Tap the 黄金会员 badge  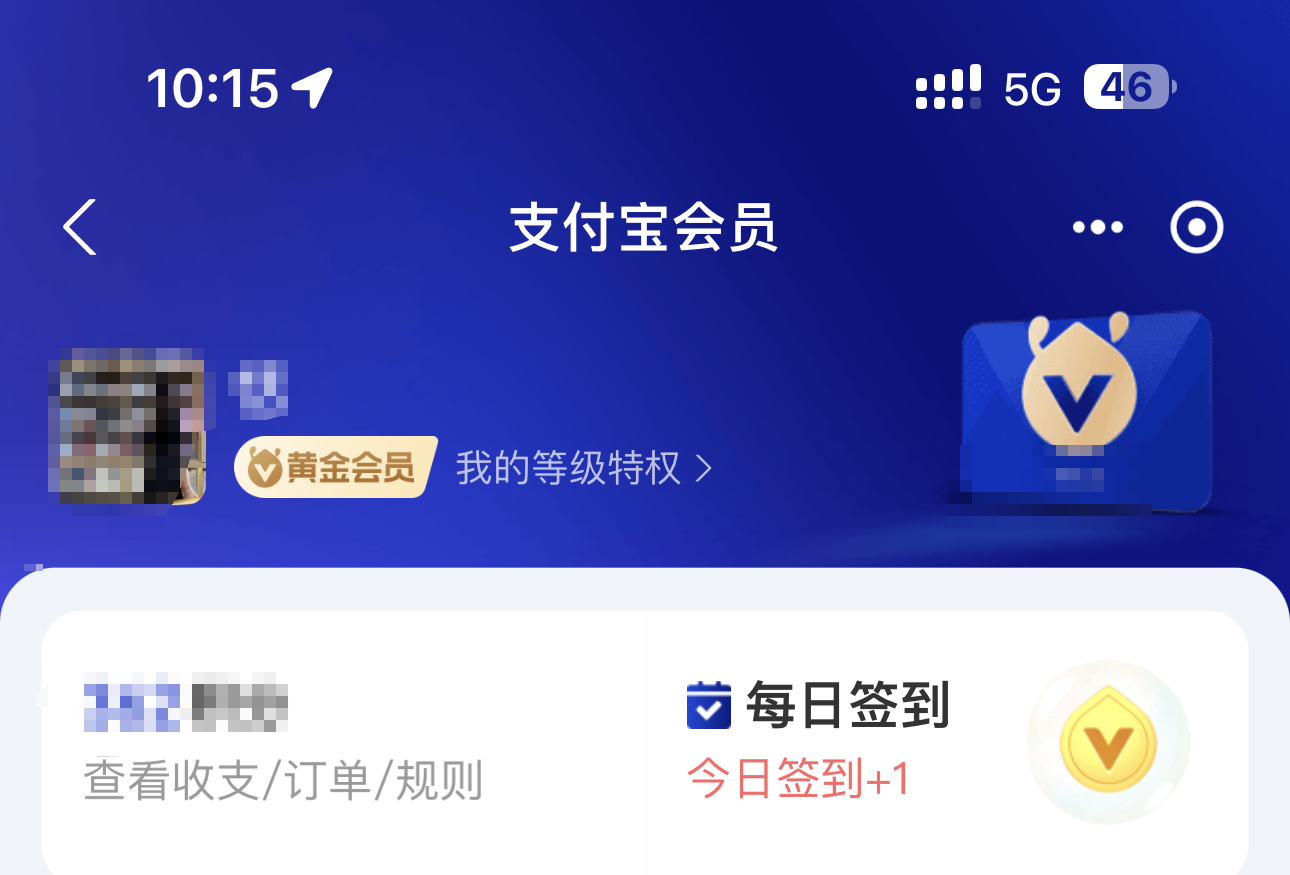point(335,467)
